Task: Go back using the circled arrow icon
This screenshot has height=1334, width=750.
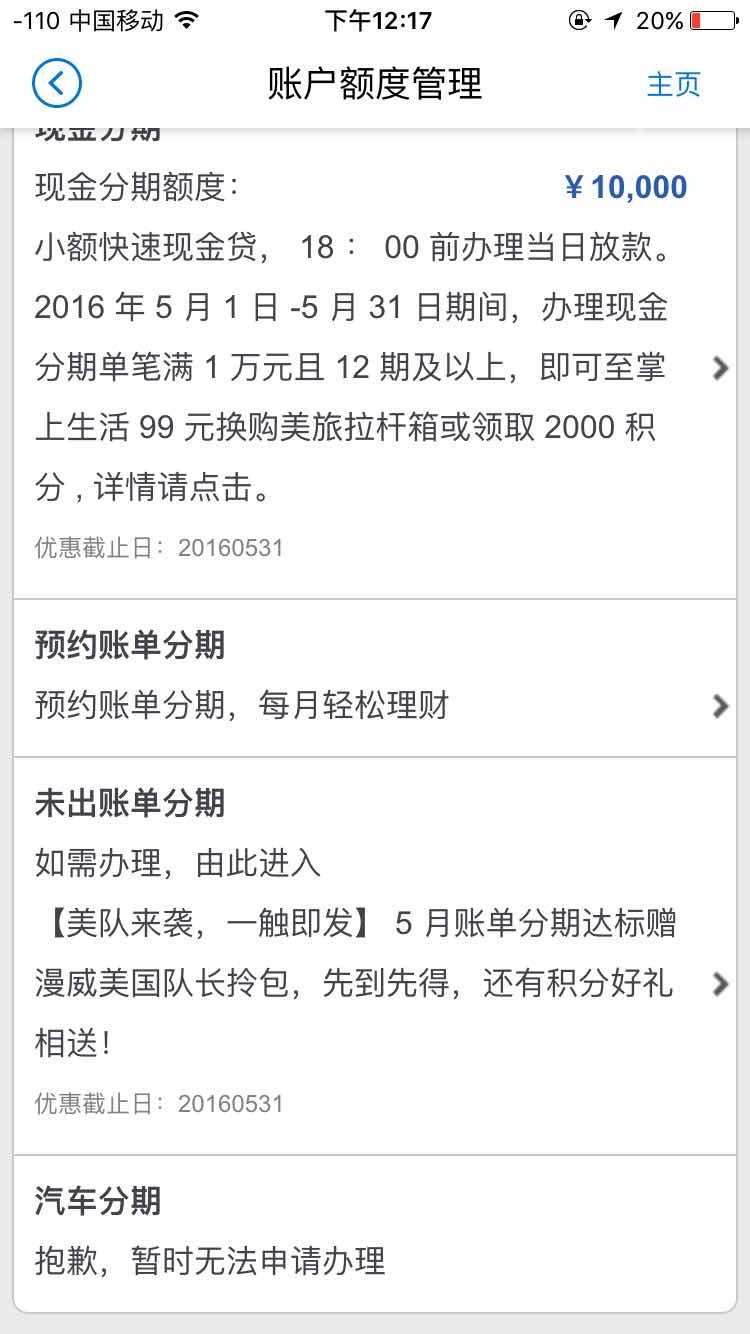Action: coord(57,83)
